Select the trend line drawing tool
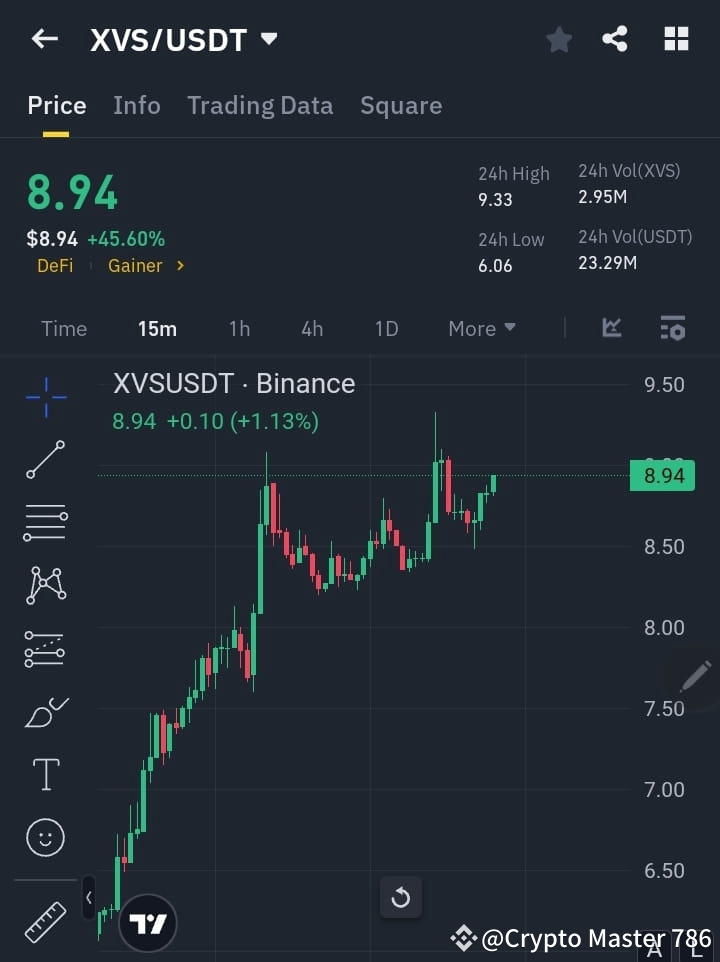 pos(44,460)
